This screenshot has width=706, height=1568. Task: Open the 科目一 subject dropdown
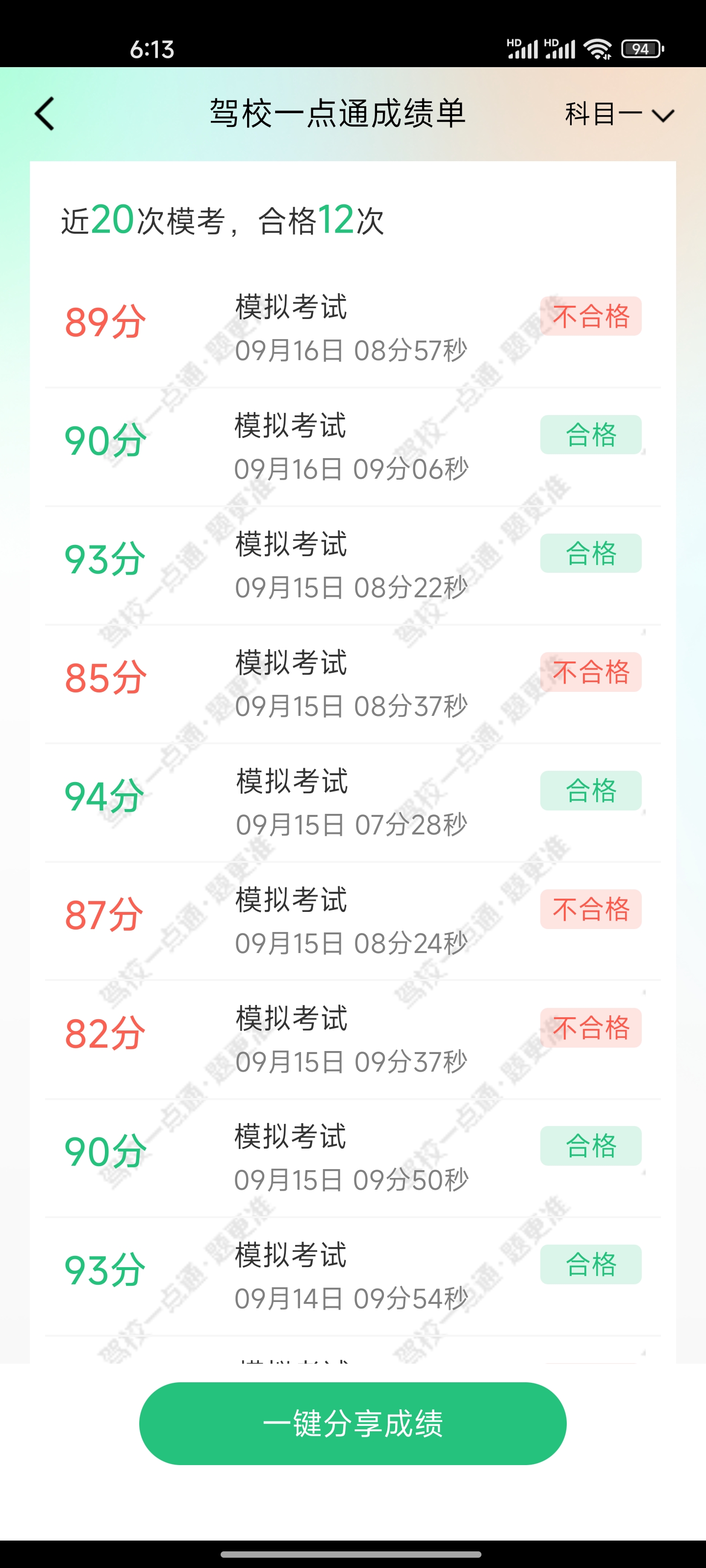click(x=620, y=115)
